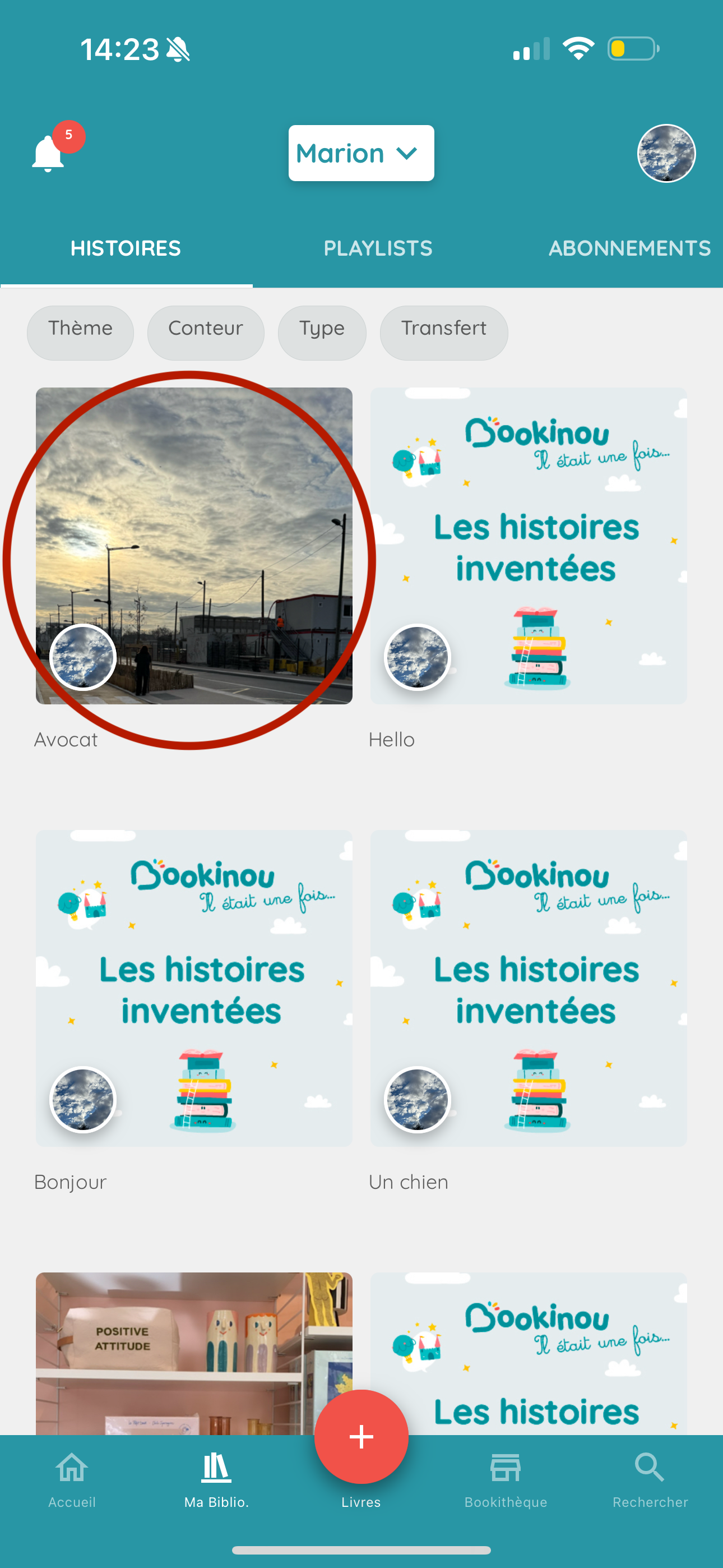
Task: Open the Rechercher tab
Action: click(650, 1479)
